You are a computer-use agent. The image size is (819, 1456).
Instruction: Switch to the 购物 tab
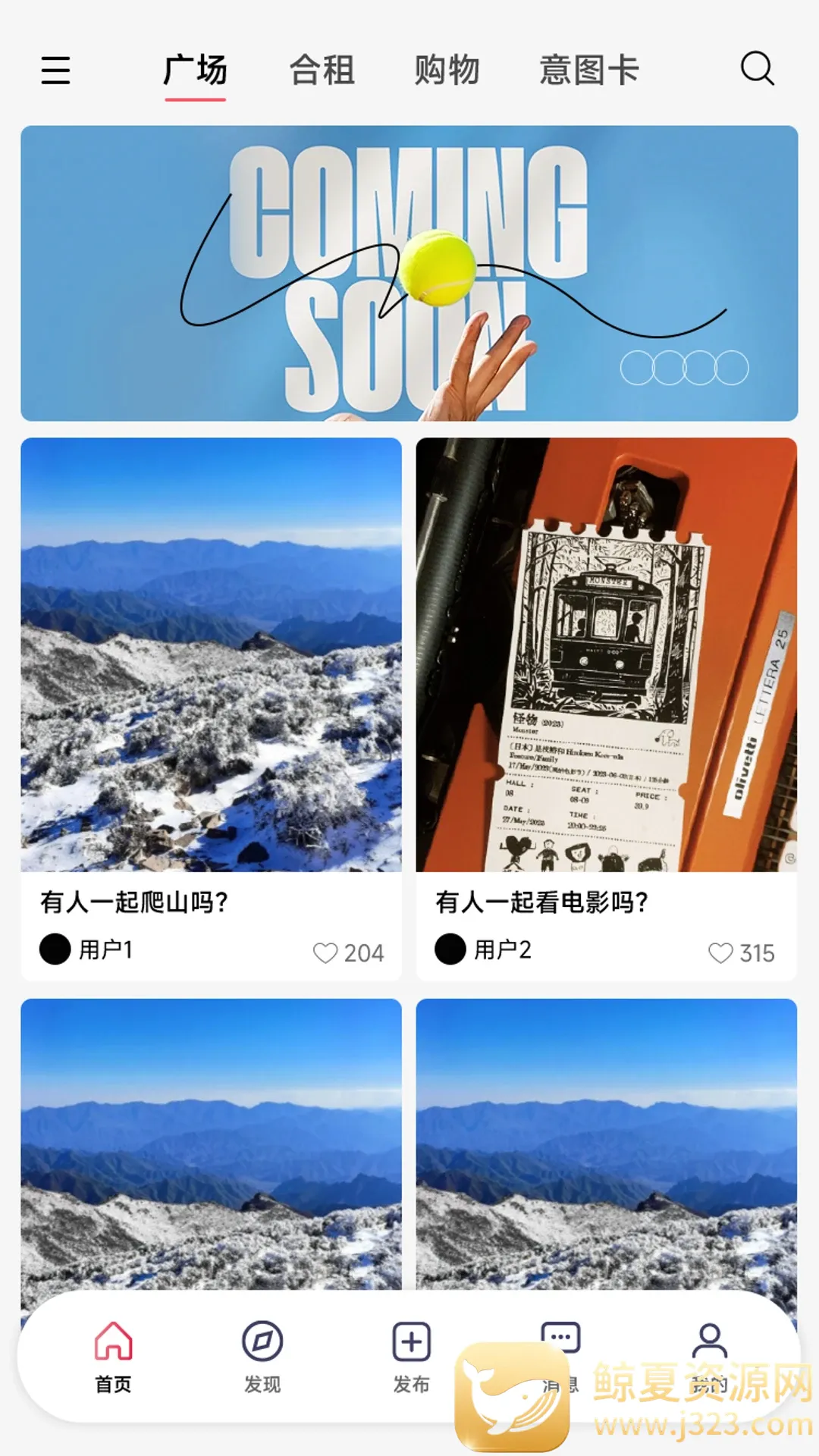(447, 71)
